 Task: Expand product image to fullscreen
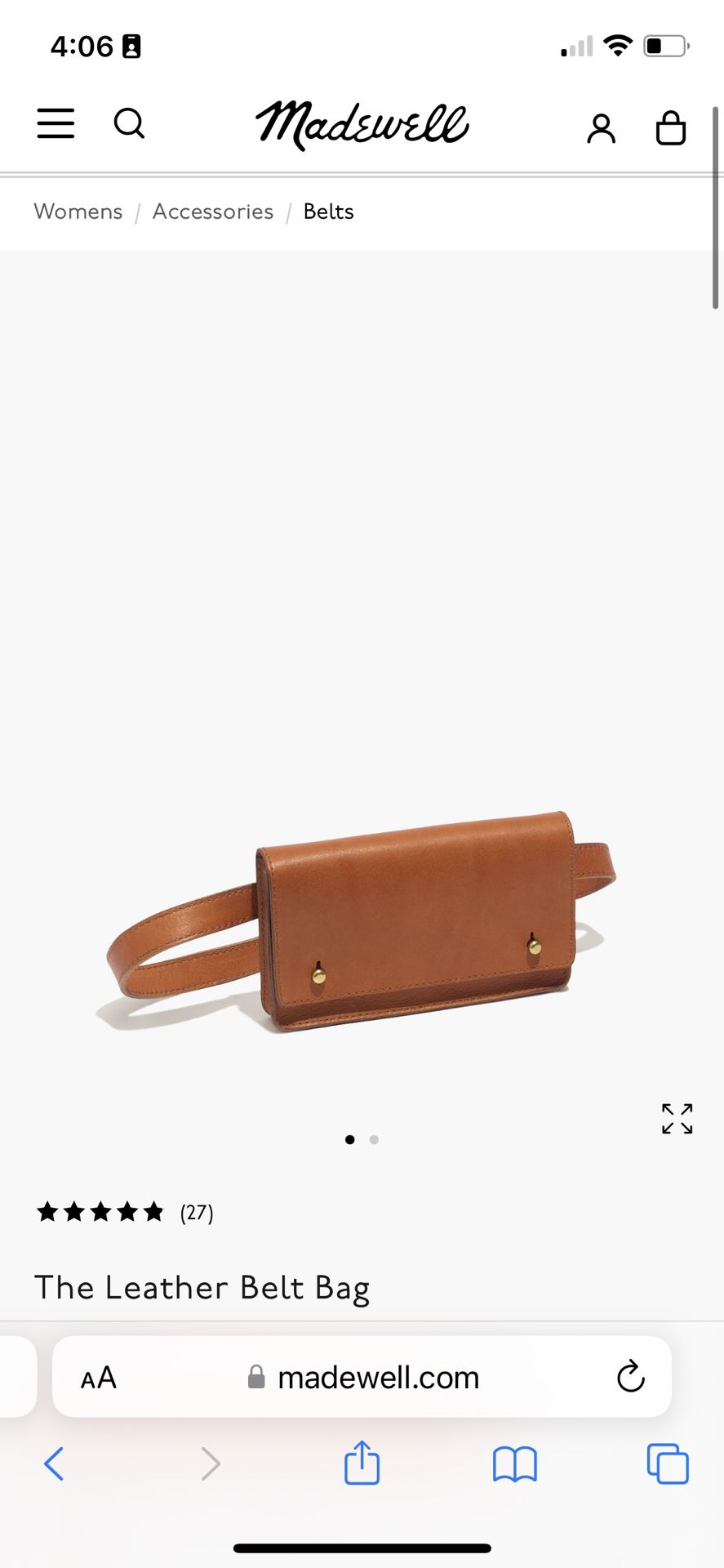(x=677, y=1119)
